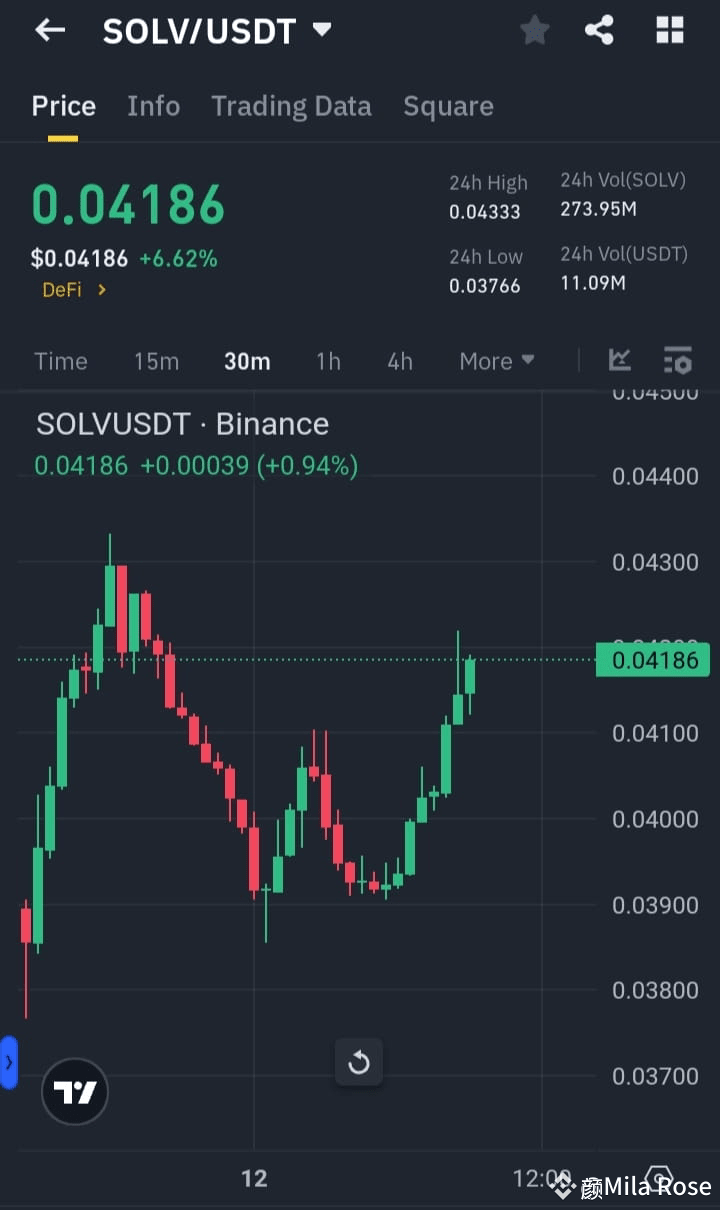Screen dimensions: 720x1210
Task: Select the line chart style icon
Action: click(x=619, y=361)
